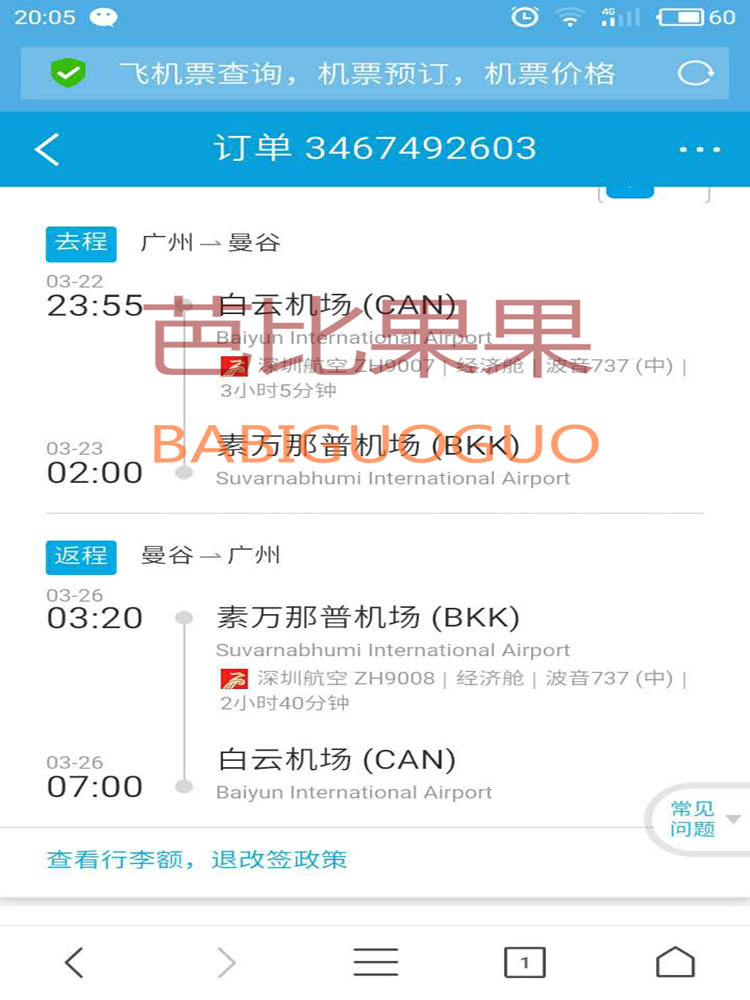Reload the page with the refresh icon
The width and height of the screenshot is (750, 1000).
[695, 73]
